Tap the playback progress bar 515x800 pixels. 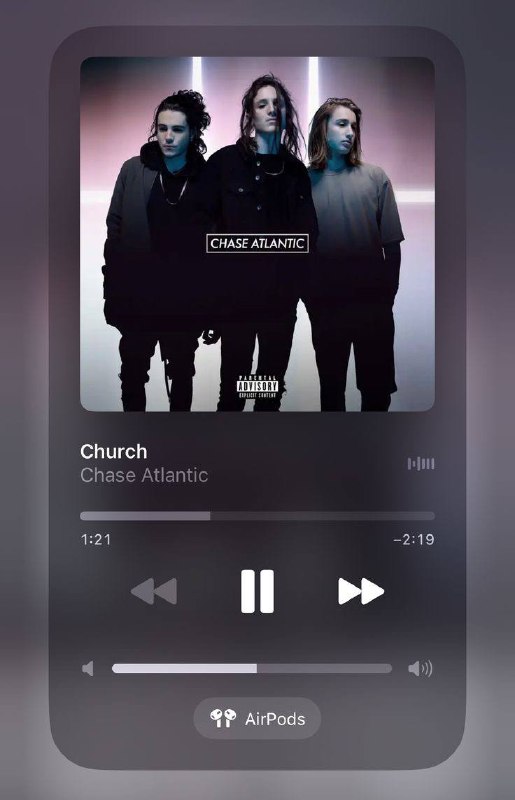coord(257,516)
